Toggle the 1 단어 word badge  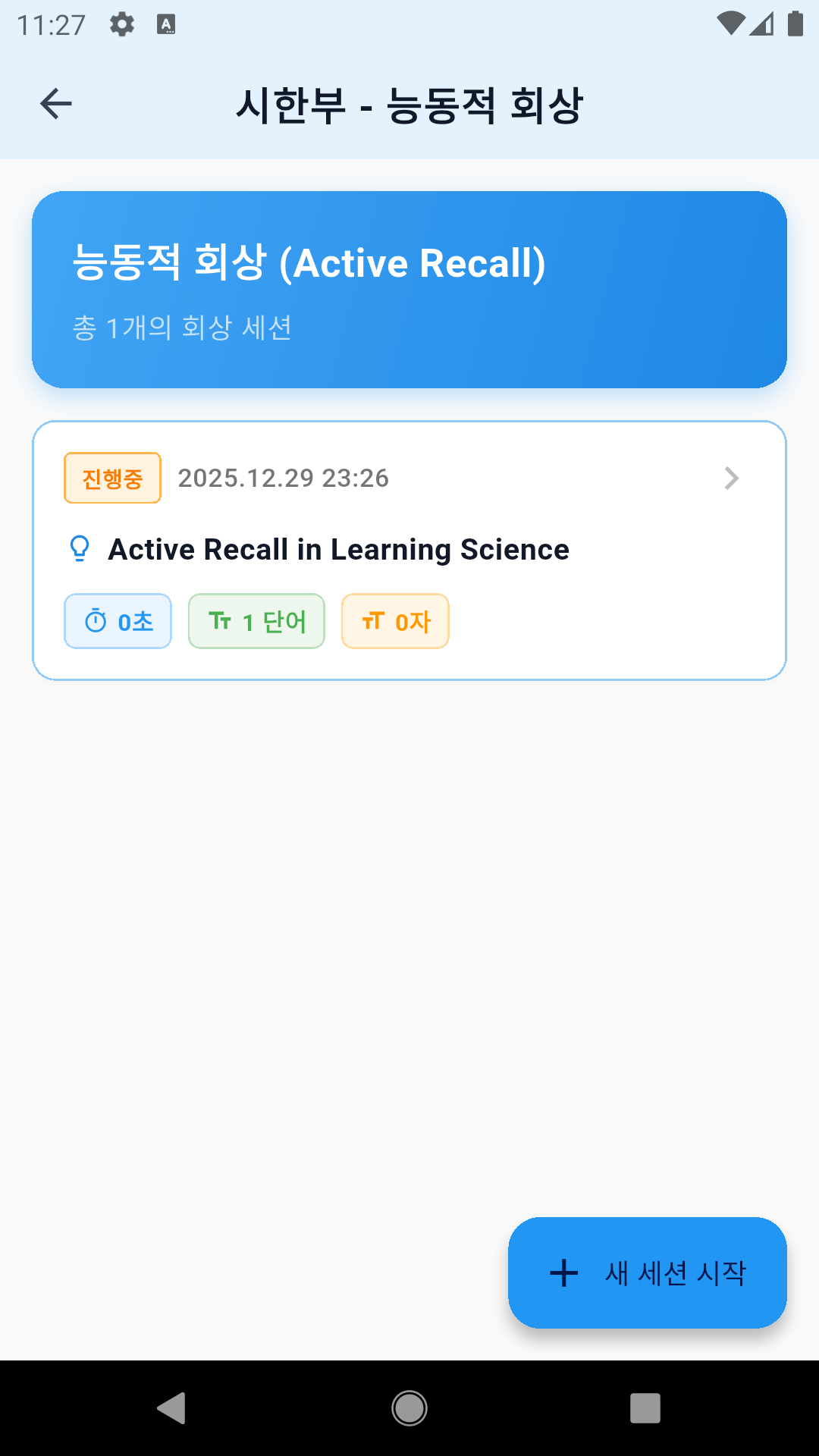(x=256, y=620)
